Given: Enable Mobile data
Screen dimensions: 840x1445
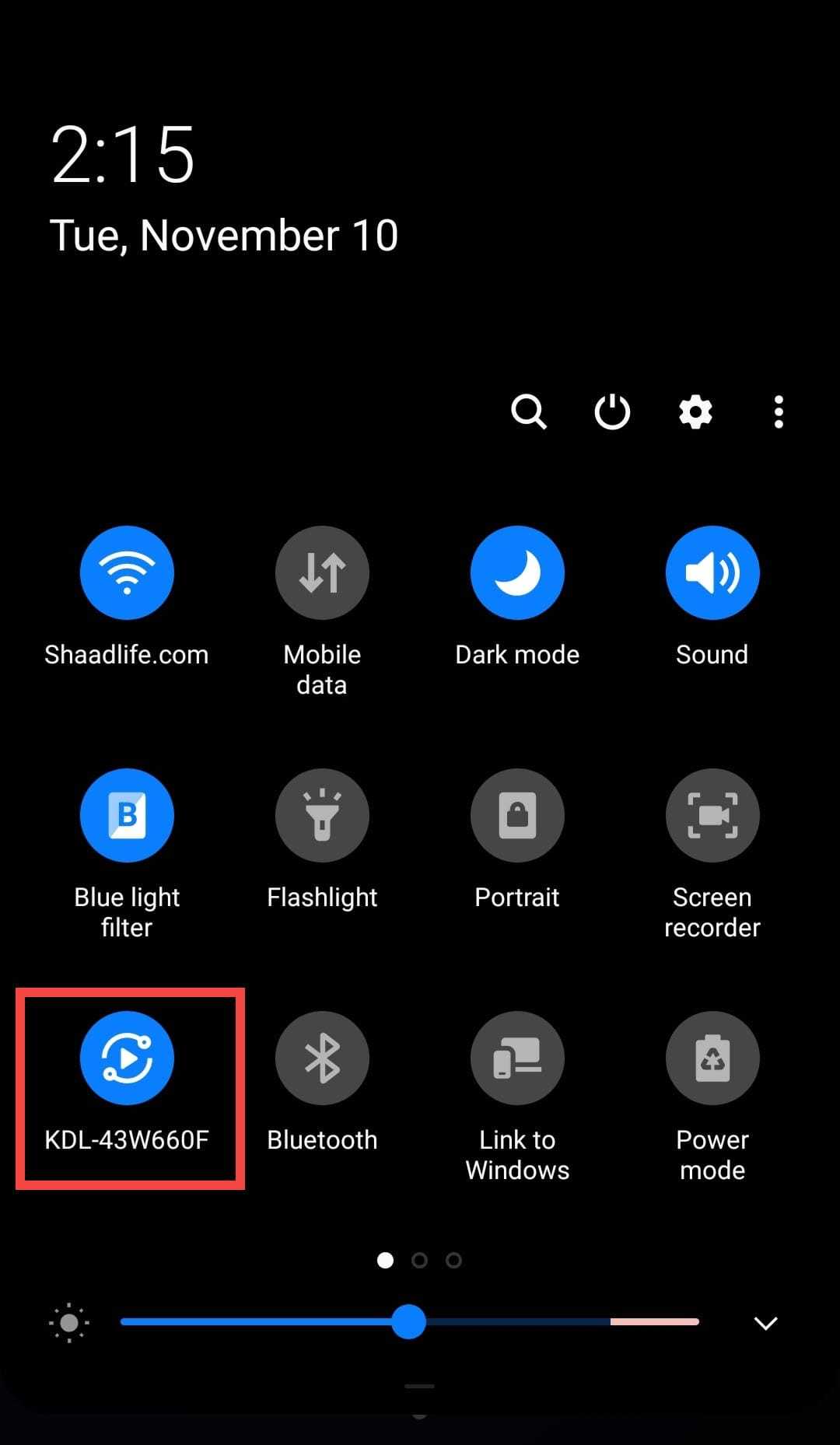Looking at the screenshot, I should pos(322,573).
